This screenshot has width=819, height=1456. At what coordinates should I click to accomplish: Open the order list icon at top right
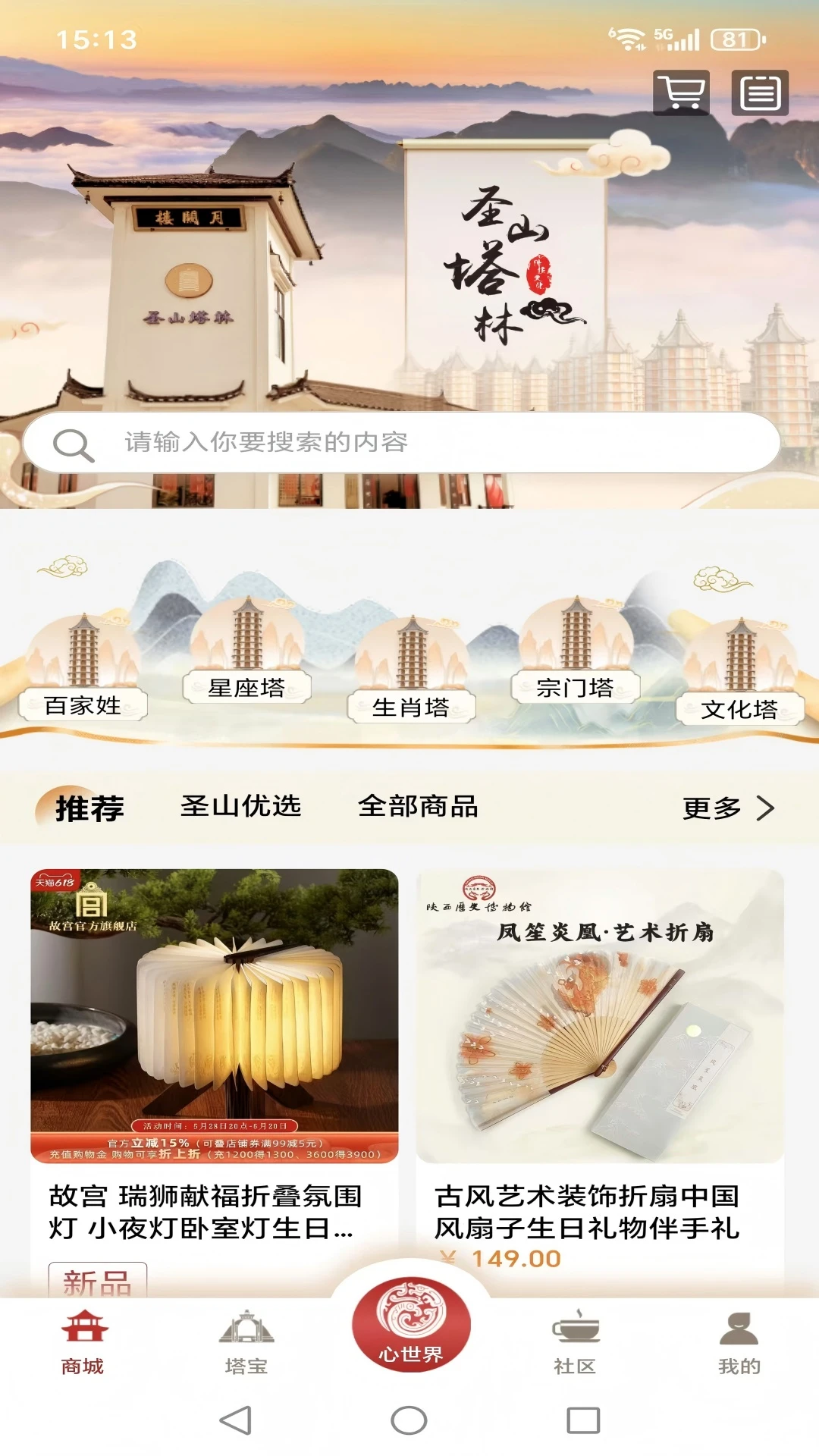pyautogui.click(x=762, y=93)
